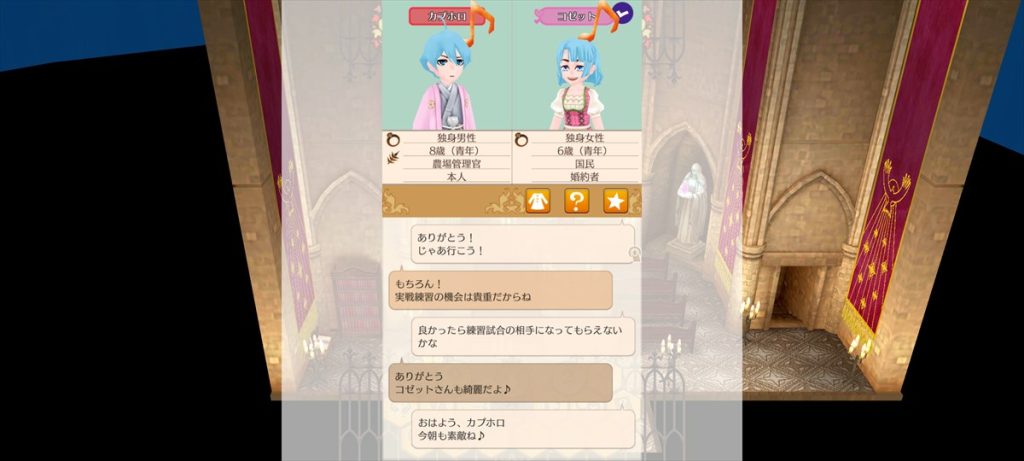Tap the star favorite button
The width and height of the screenshot is (1024, 461).
coord(615,201)
